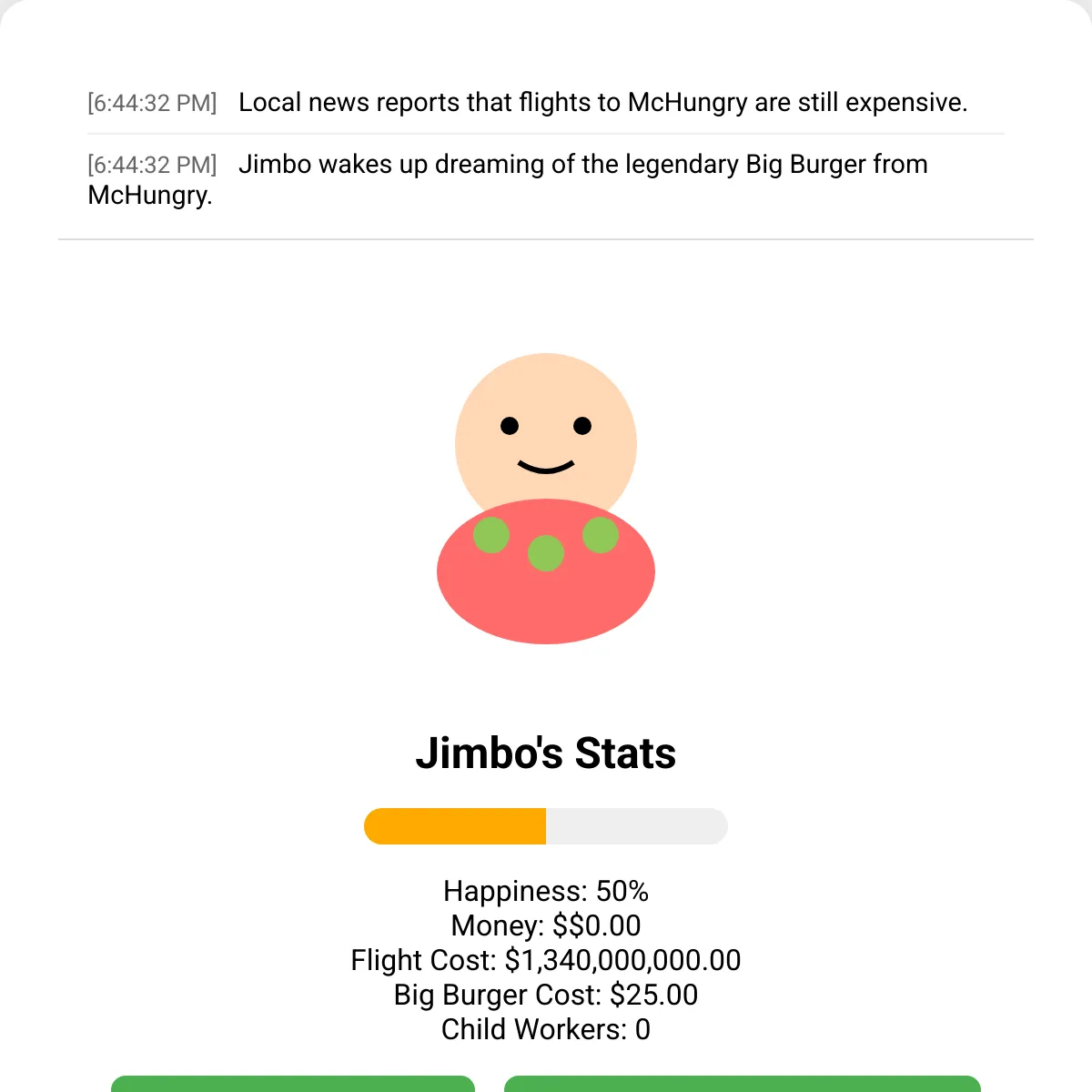Tap the first green button under Child Workers
The width and height of the screenshot is (1092, 1092).
[293, 1084]
